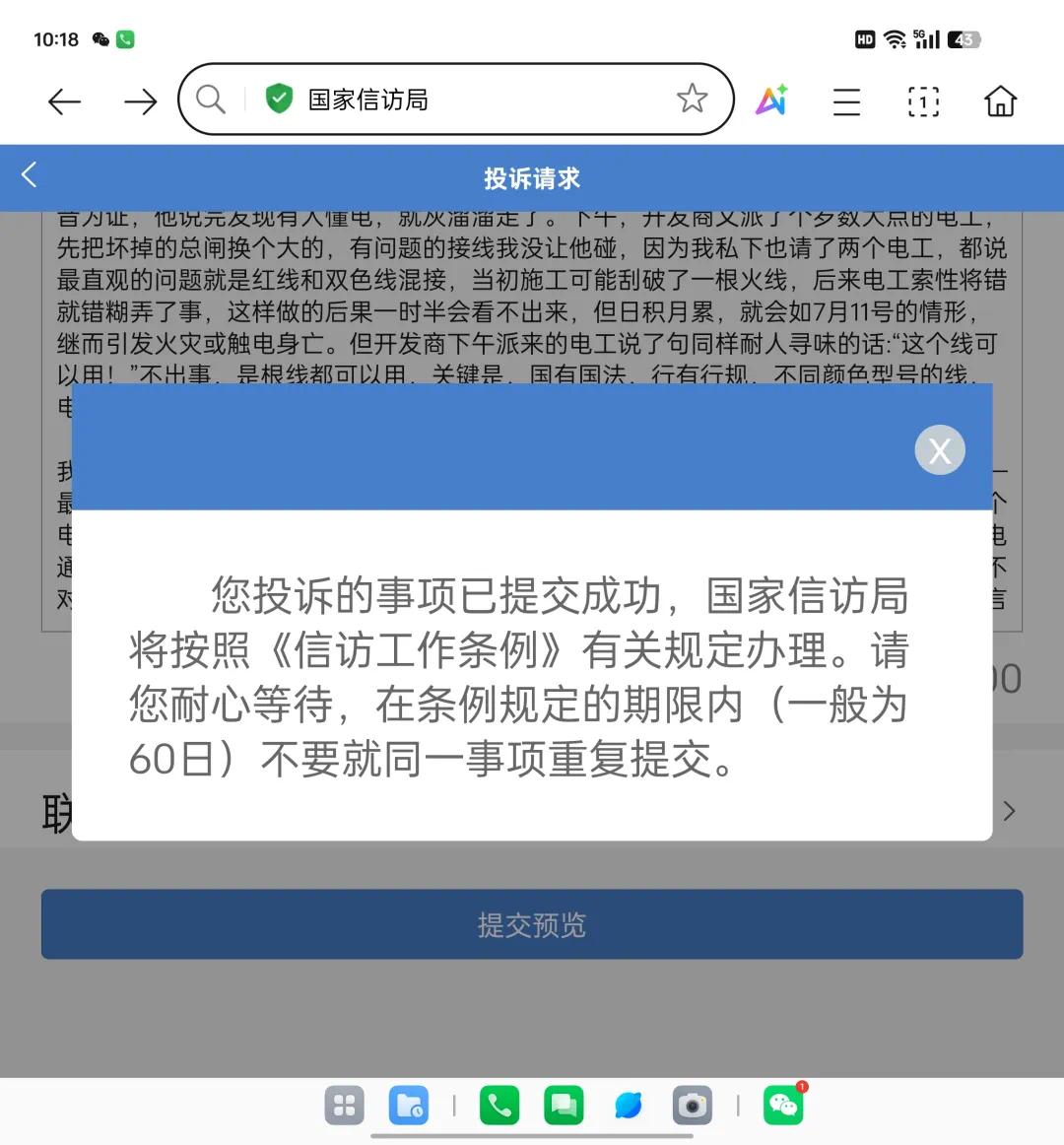Open the browser menu
Screen dimensions: 1064x1145
pos(846,101)
